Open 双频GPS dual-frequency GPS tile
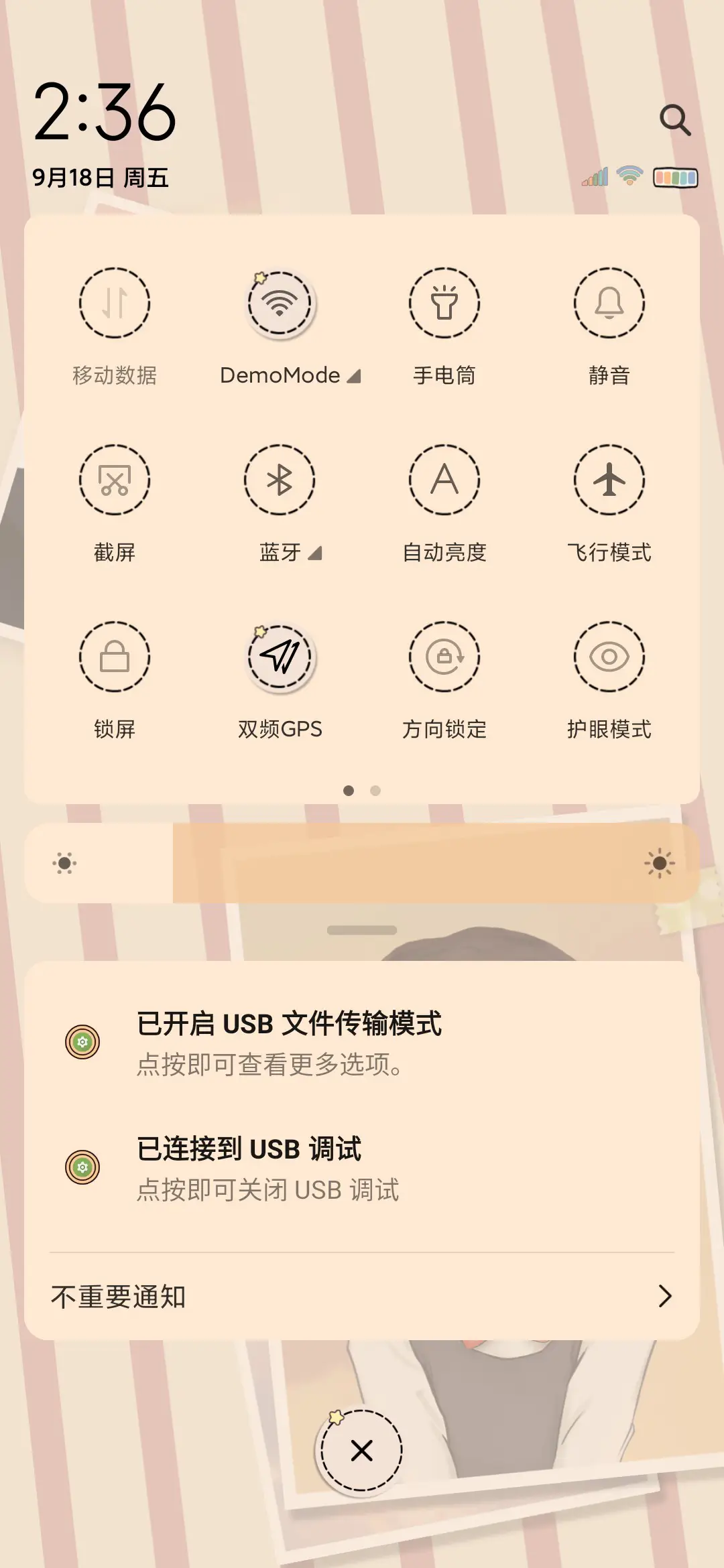 click(280, 657)
